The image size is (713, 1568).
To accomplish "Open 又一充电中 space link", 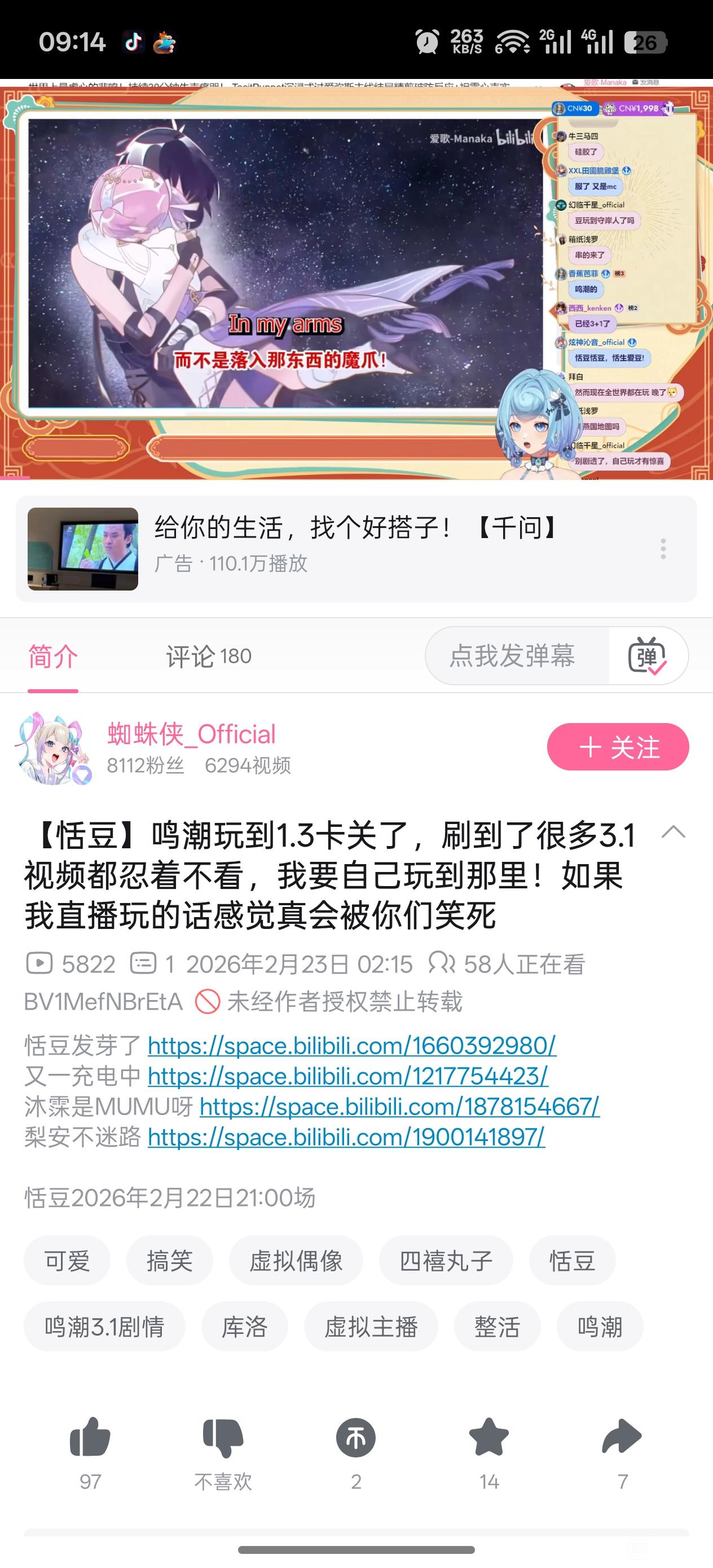I will pyautogui.click(x=347, y=1076).
